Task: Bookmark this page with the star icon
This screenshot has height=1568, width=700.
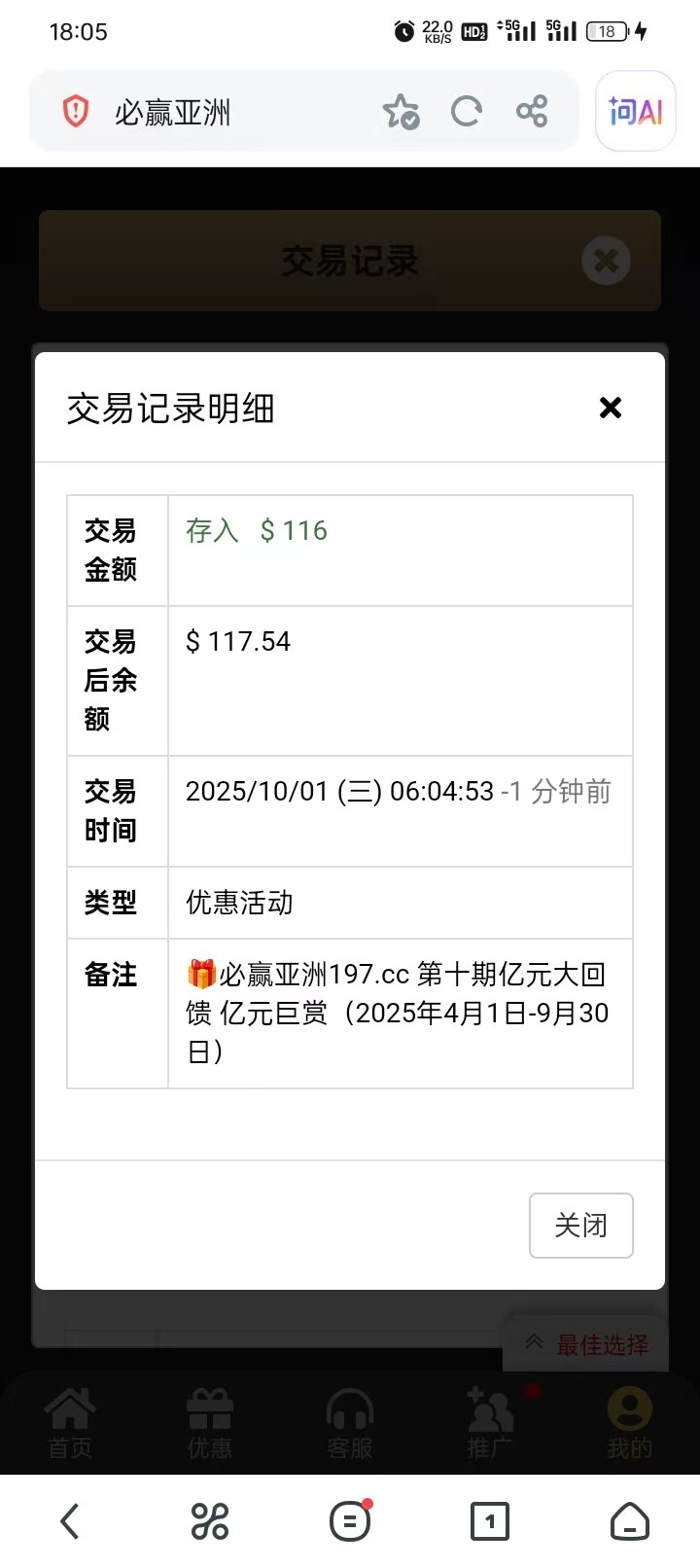Action: (401, 112)
